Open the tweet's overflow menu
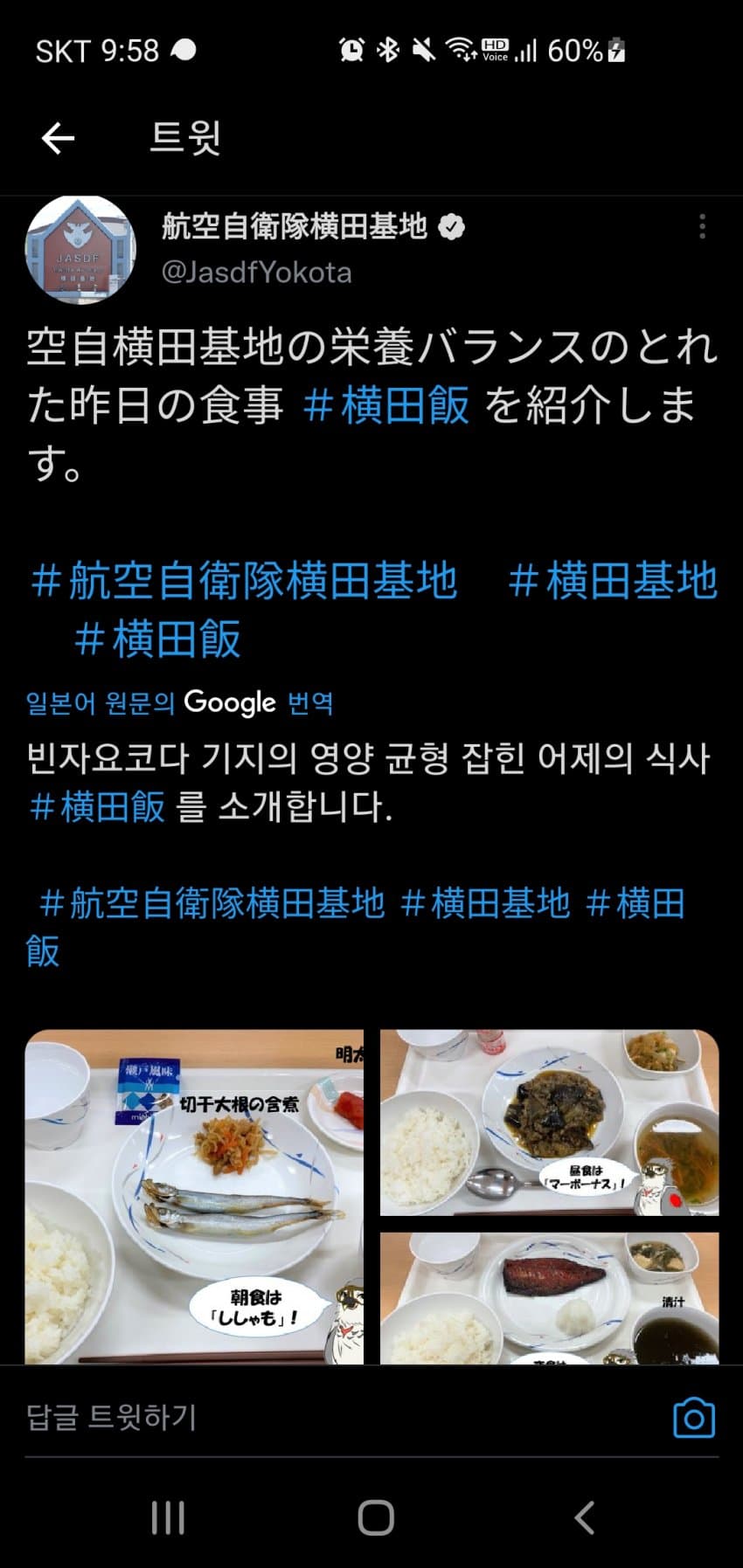The height and width of the screenshot is (1568, 743). coord(702,227)
